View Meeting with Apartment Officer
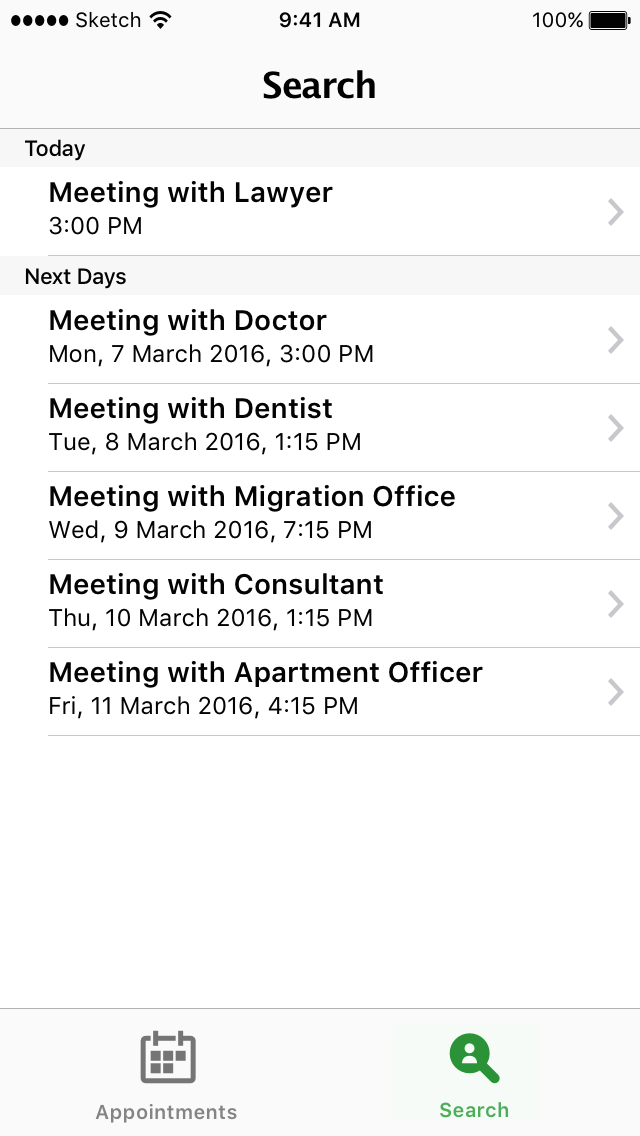 coord(320,690)
